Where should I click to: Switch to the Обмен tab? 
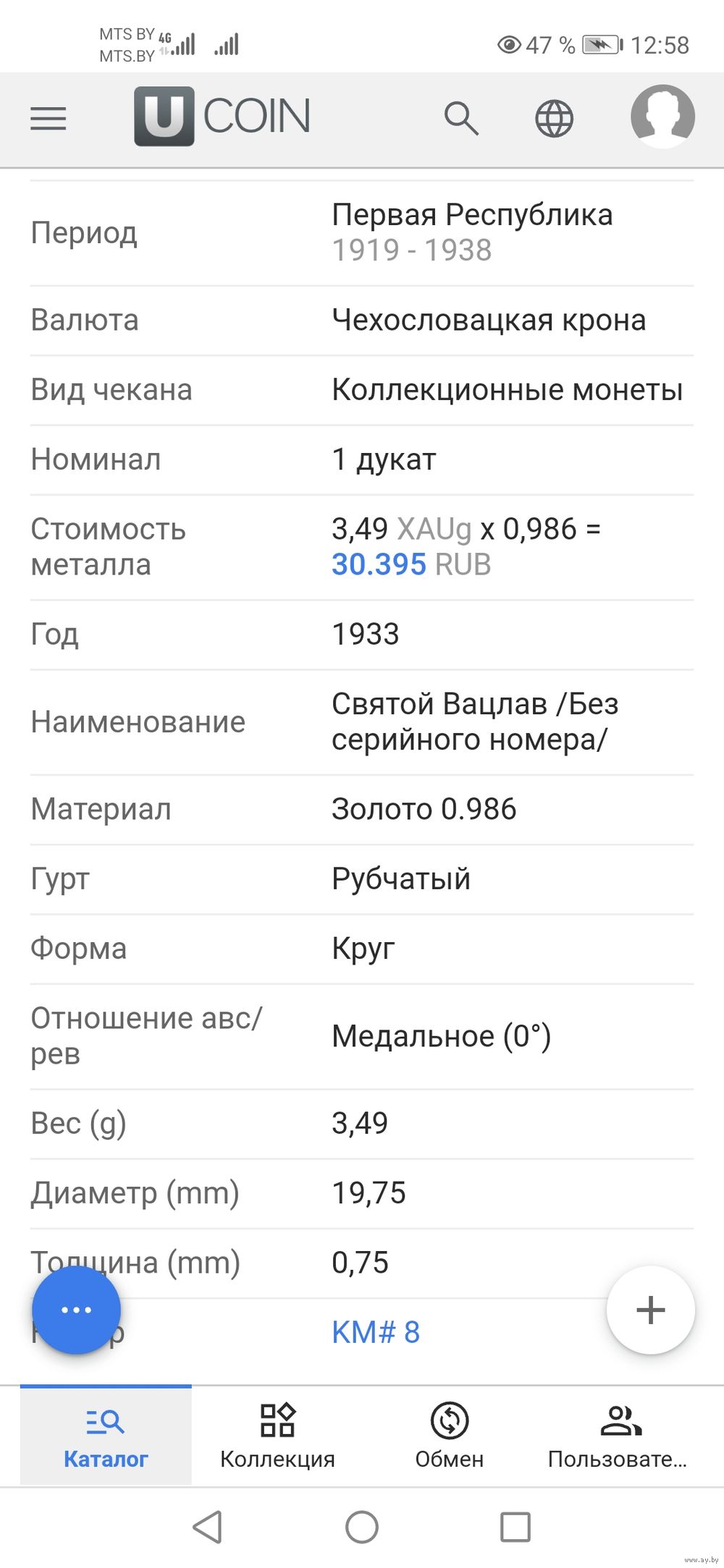tap(449, 1436)
